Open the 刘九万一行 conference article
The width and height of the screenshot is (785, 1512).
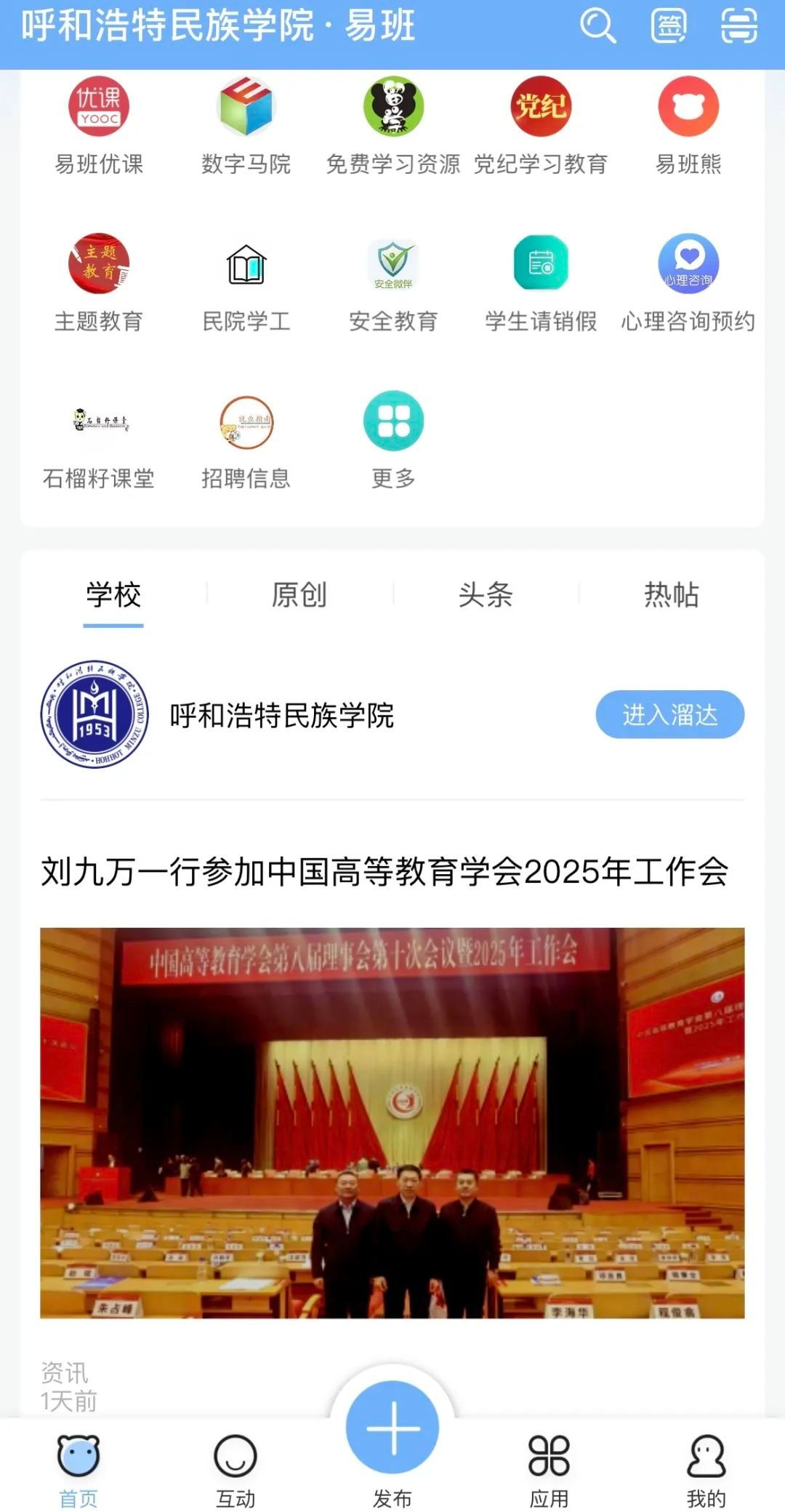385,872
